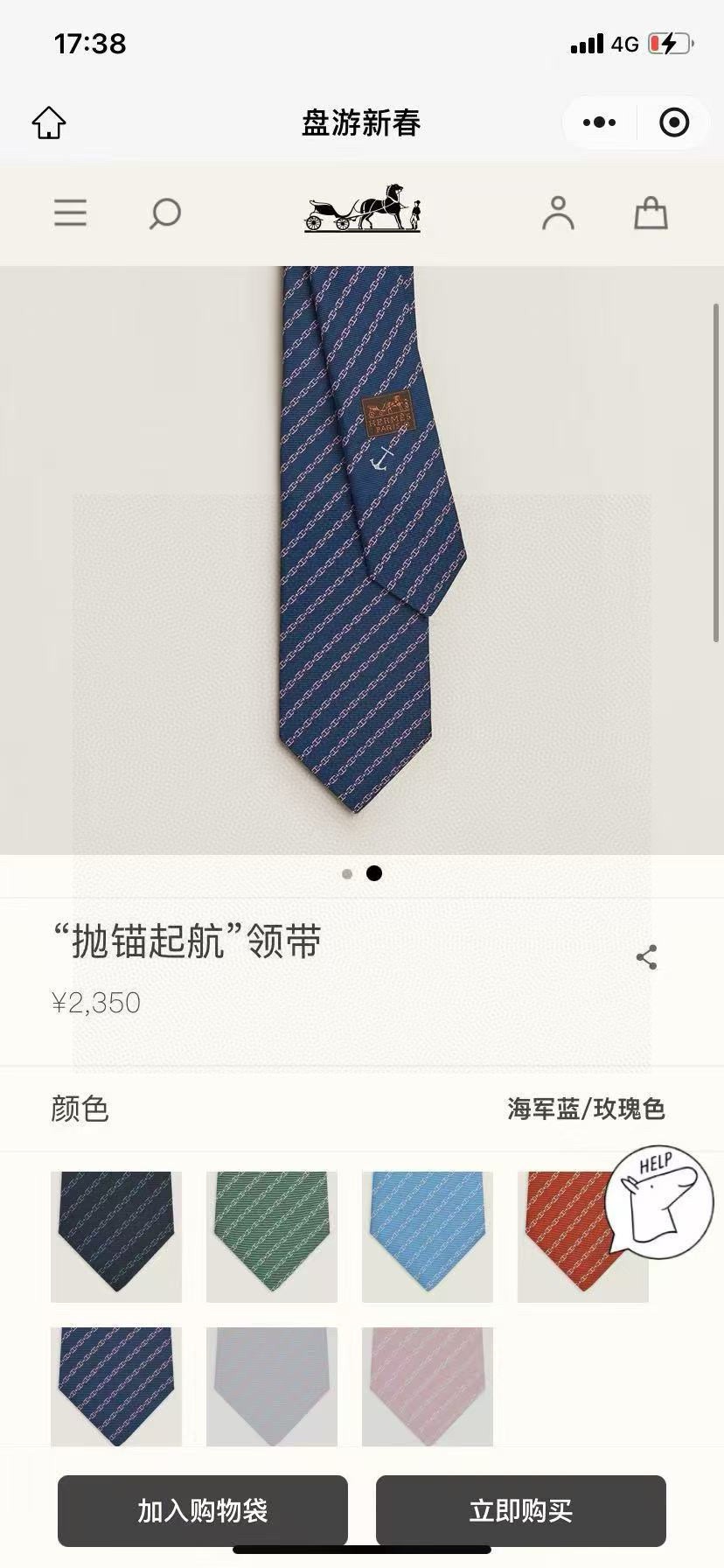The width and height of the screenshot is (724, 1568).
Task: Select the green tie color swatch
Action: [271, 1237]
